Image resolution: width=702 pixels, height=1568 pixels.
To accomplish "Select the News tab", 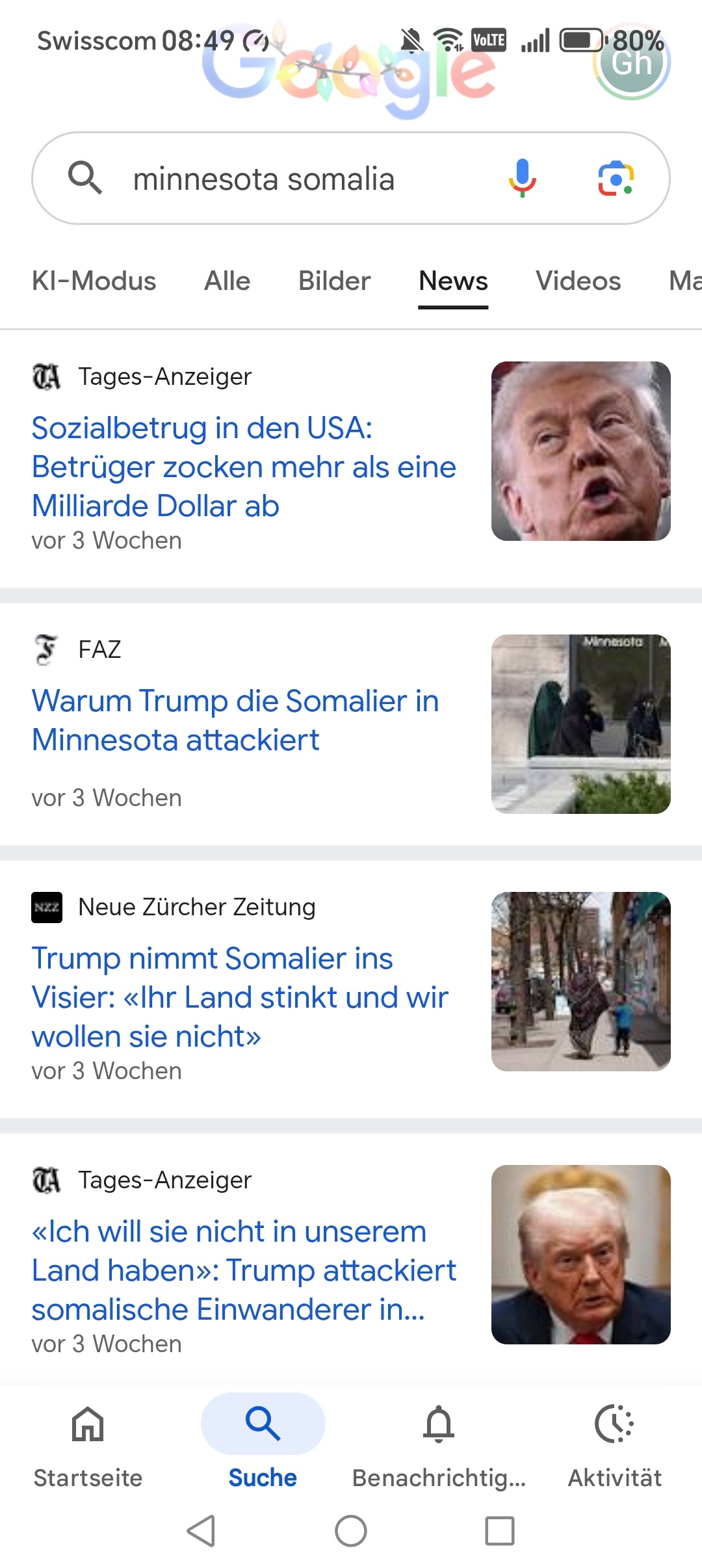I will pos(453,281).
